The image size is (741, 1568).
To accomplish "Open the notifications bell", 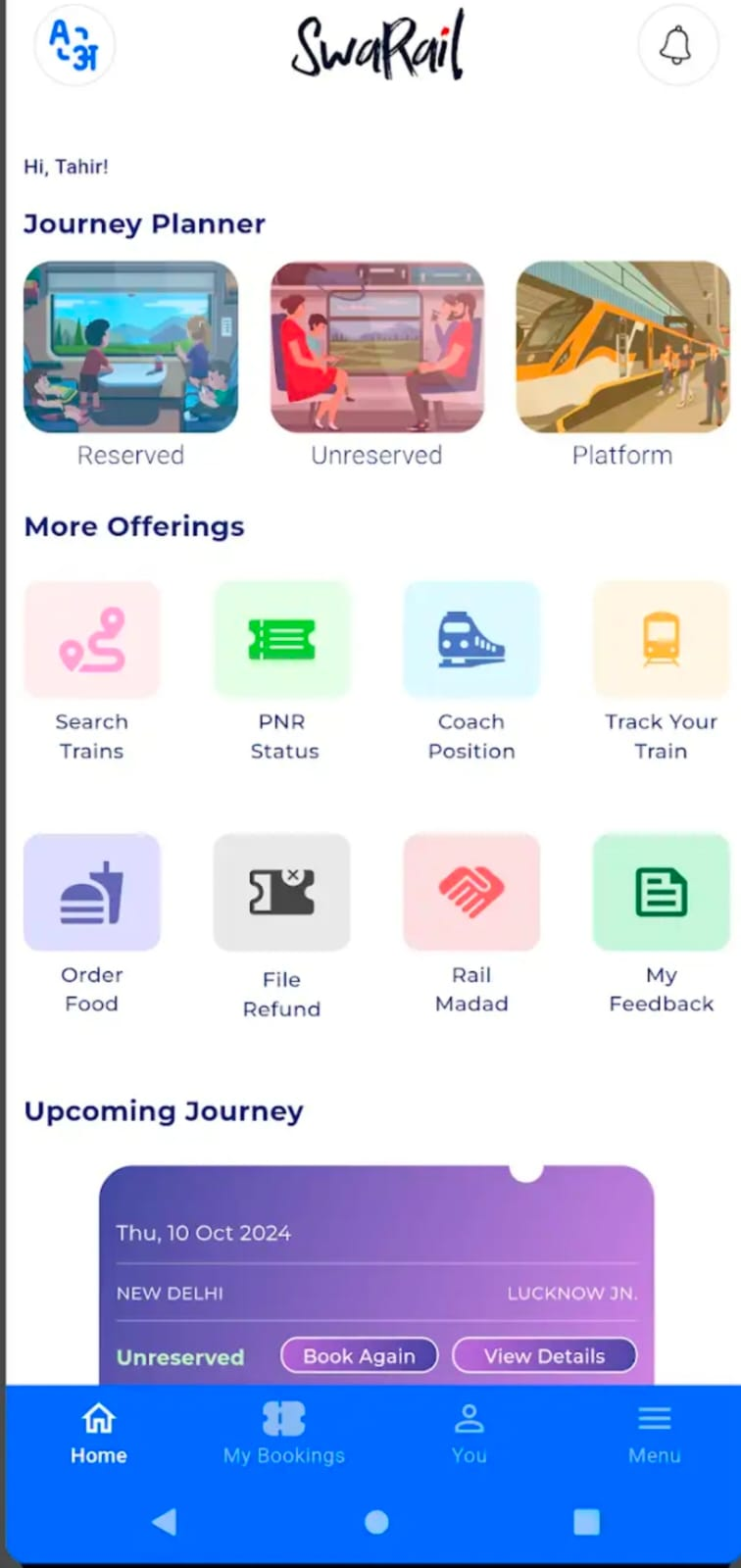I will point(677,46).
